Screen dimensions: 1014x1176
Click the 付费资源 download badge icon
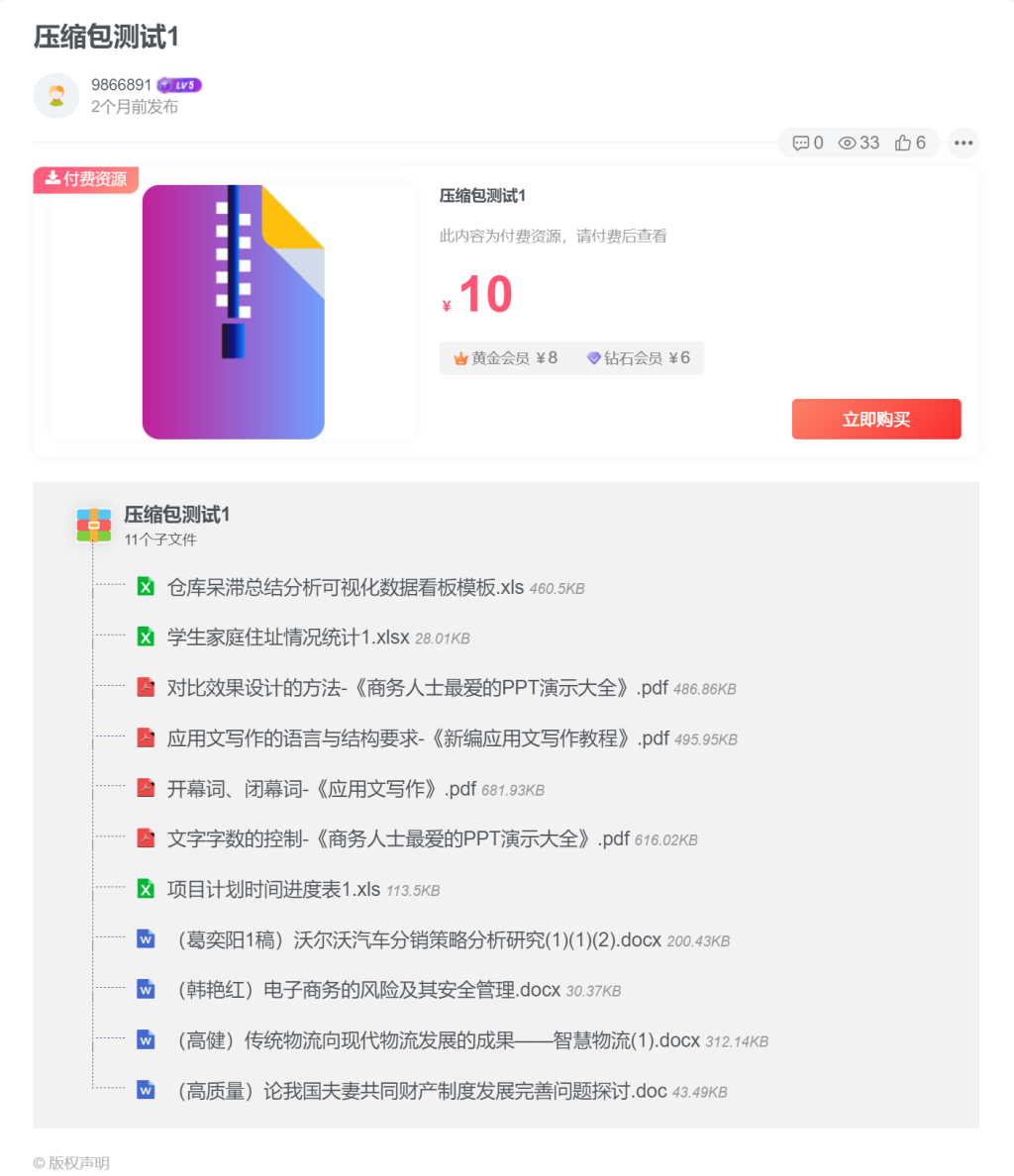(52, 179)
